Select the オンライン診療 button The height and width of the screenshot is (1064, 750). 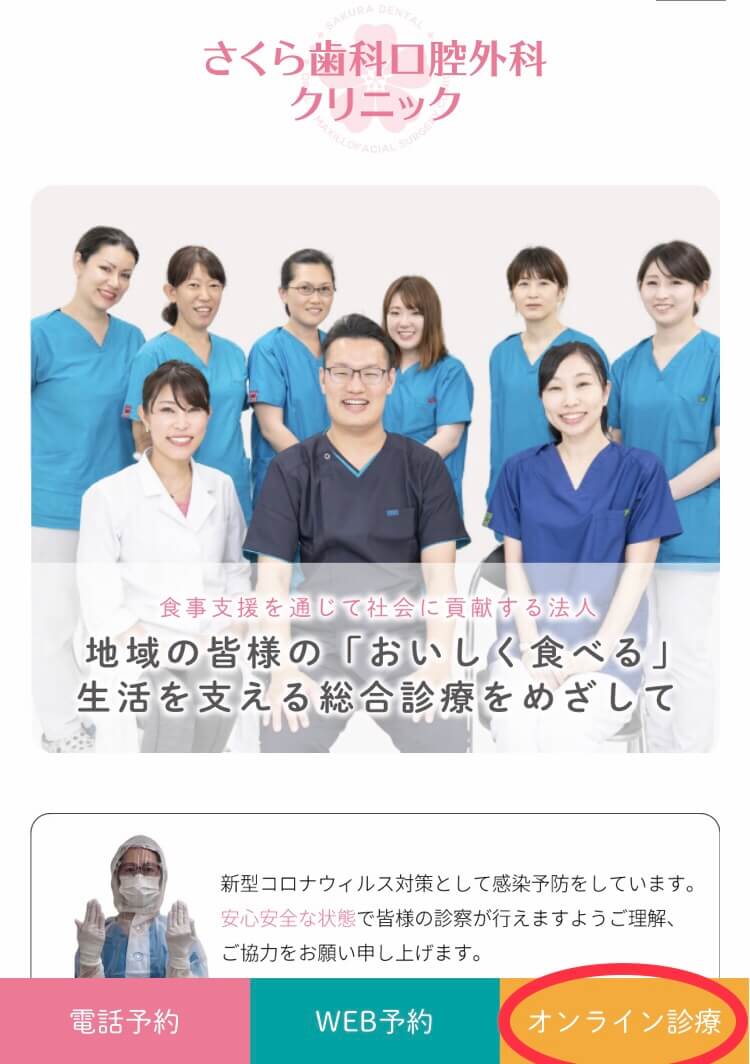pyautogui.click(x=625, y=1021)
